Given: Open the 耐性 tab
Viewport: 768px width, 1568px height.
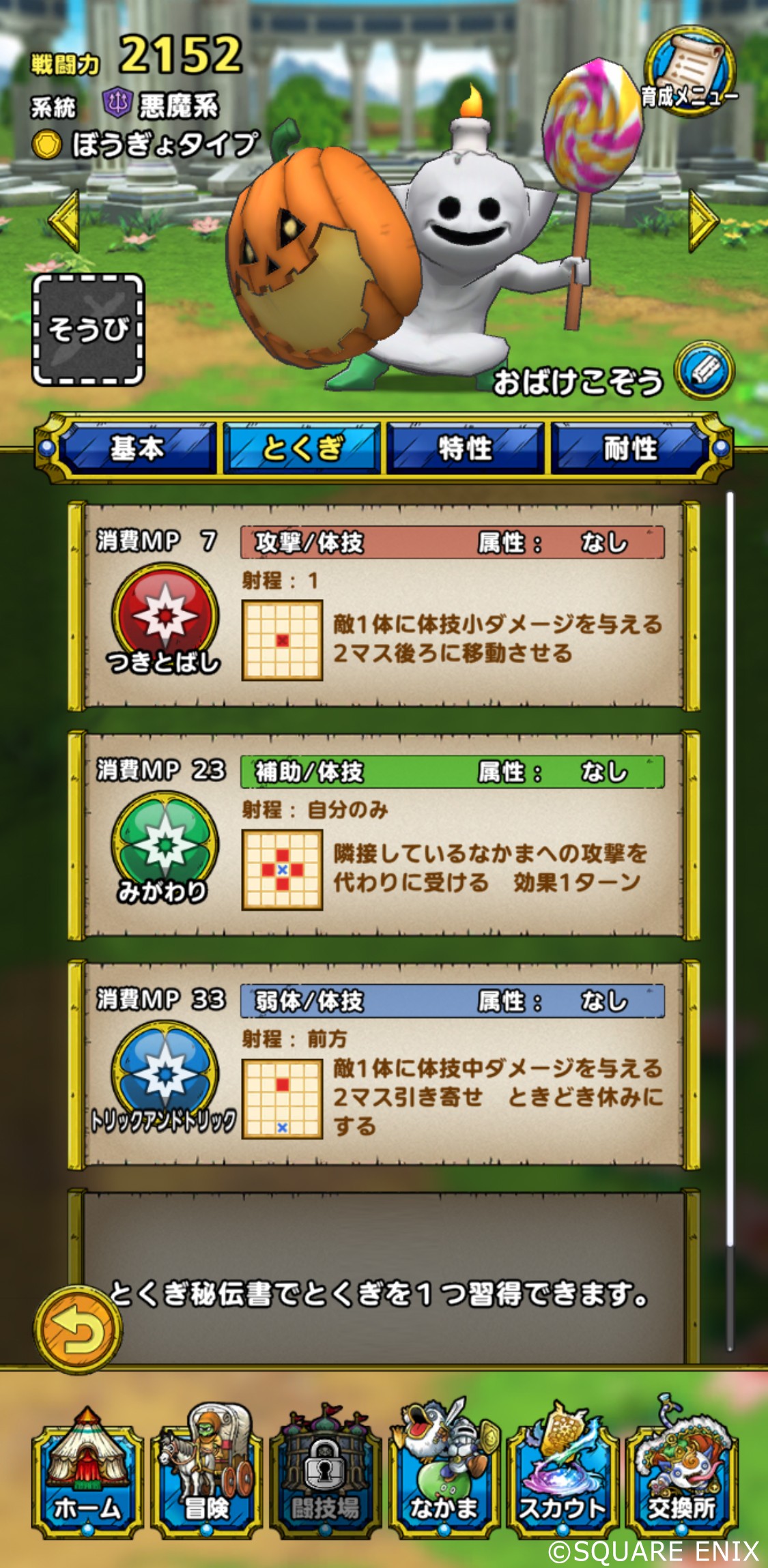Looking at the screenshot, I should click(x=629, y=448).
